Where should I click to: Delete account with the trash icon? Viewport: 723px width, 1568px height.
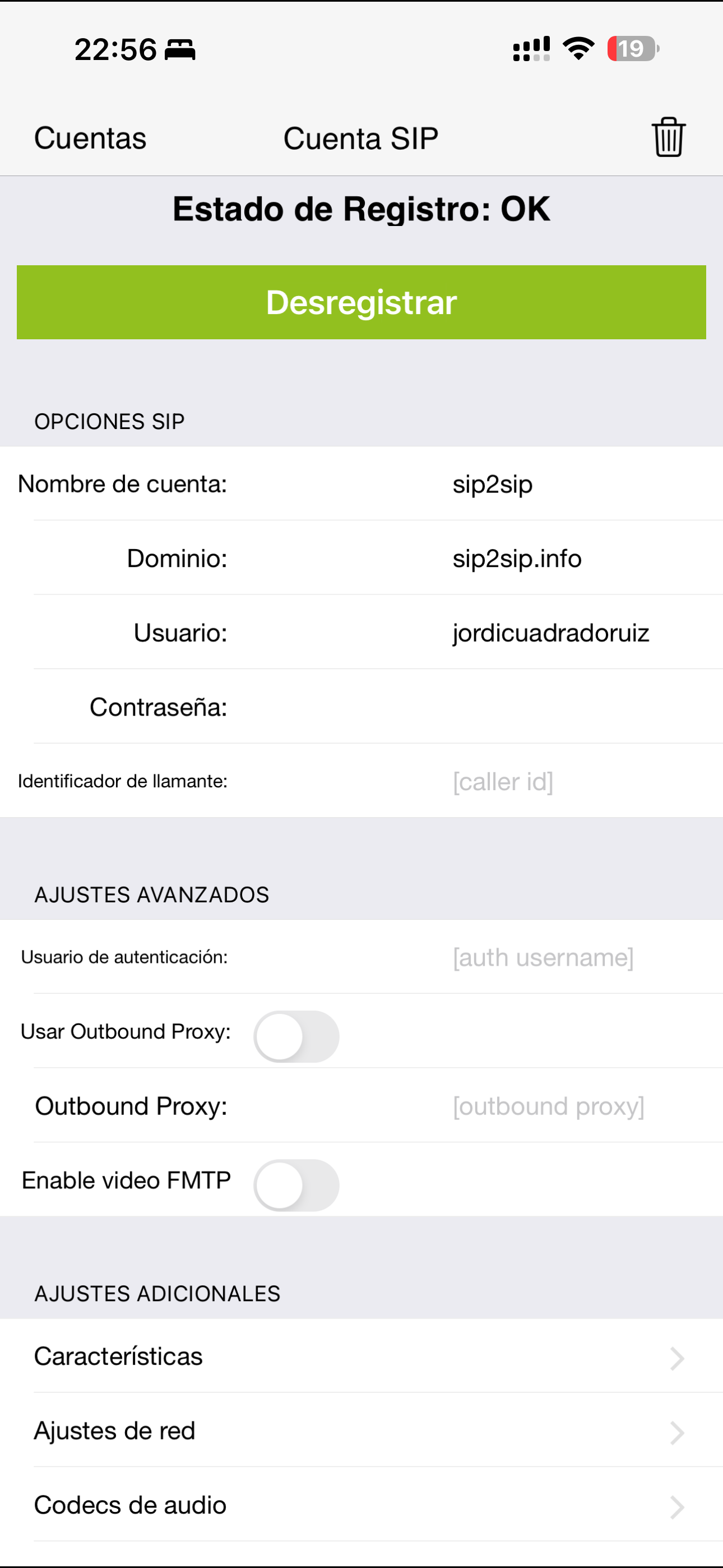coord(668,137)
